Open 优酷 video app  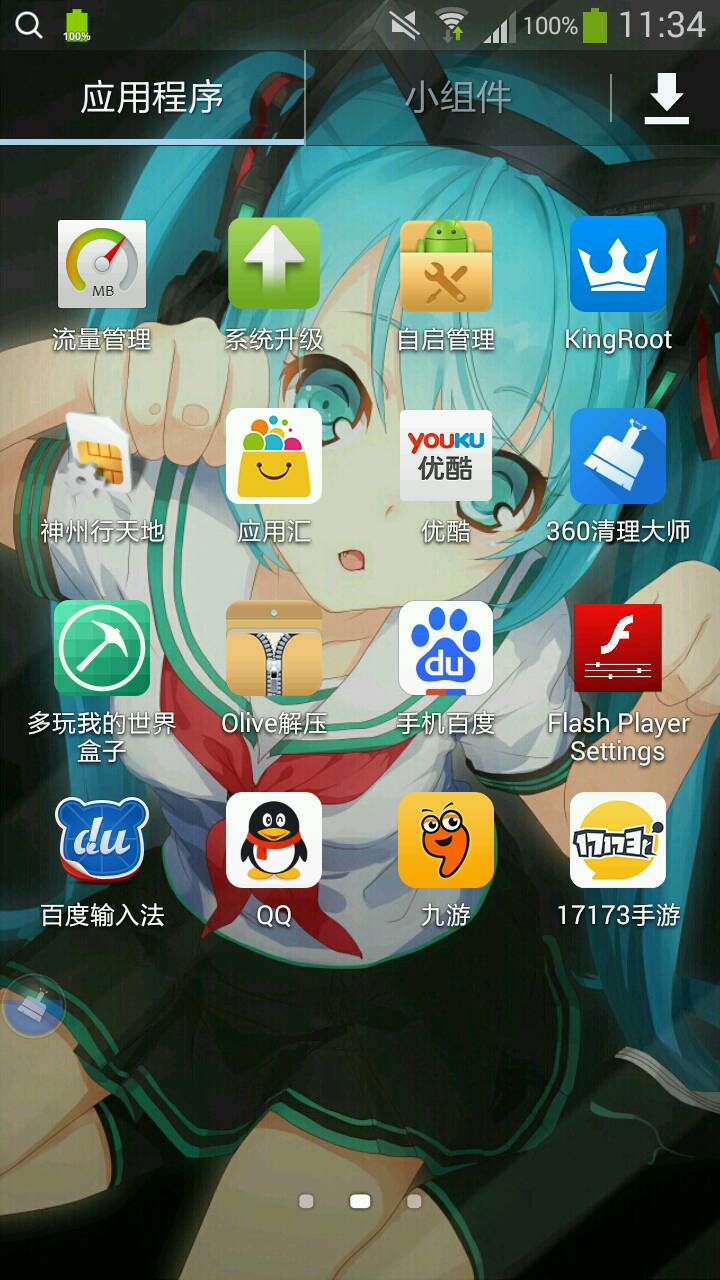[446, 456]
